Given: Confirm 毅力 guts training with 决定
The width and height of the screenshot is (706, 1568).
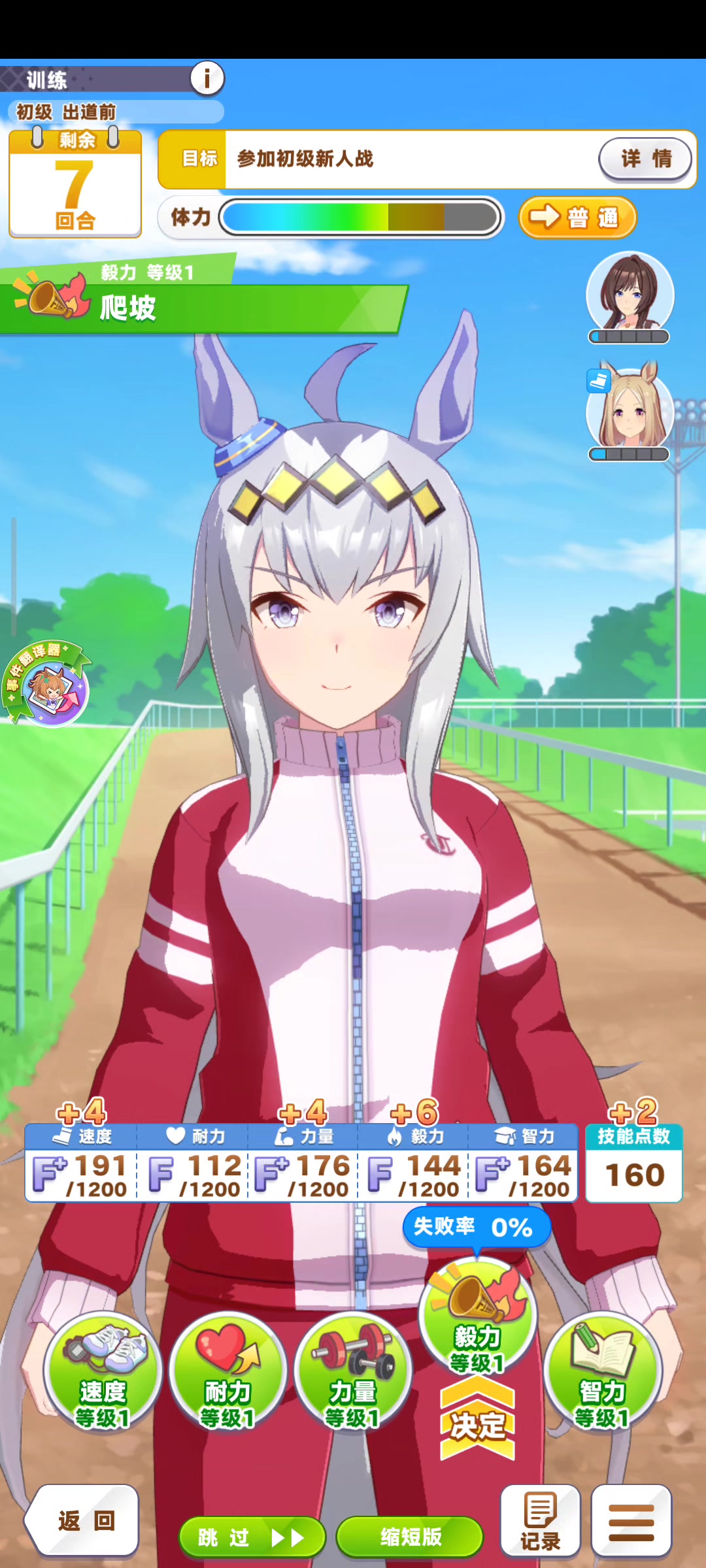Looking at the screenshot, I should pyautogui.click(x=478, y=1424).
